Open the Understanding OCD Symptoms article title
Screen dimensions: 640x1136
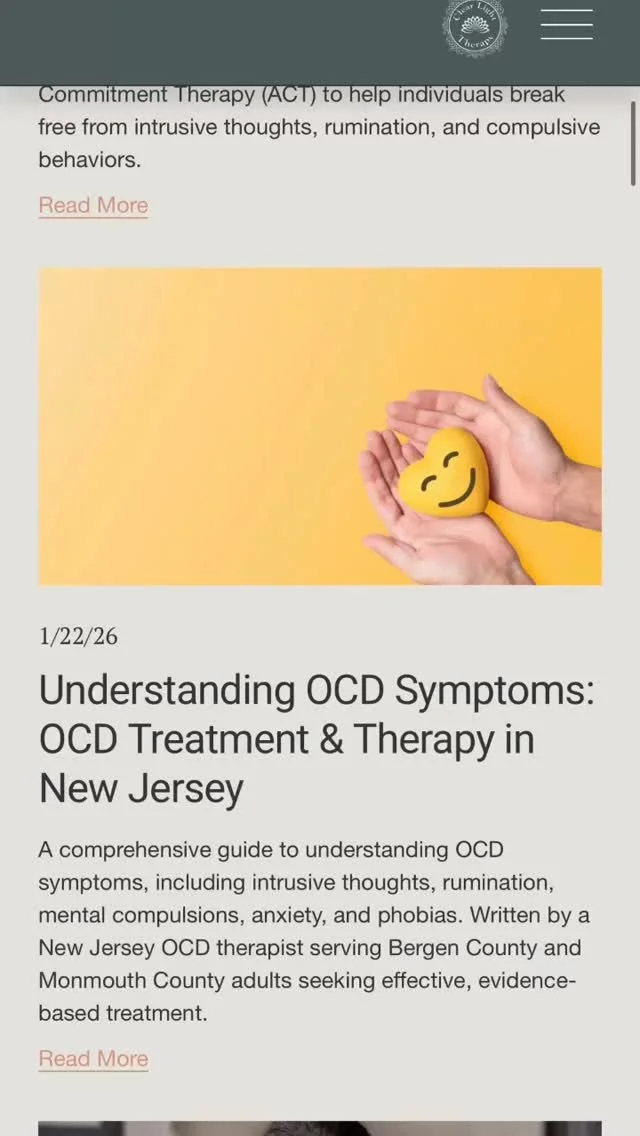tap(317, 740)
